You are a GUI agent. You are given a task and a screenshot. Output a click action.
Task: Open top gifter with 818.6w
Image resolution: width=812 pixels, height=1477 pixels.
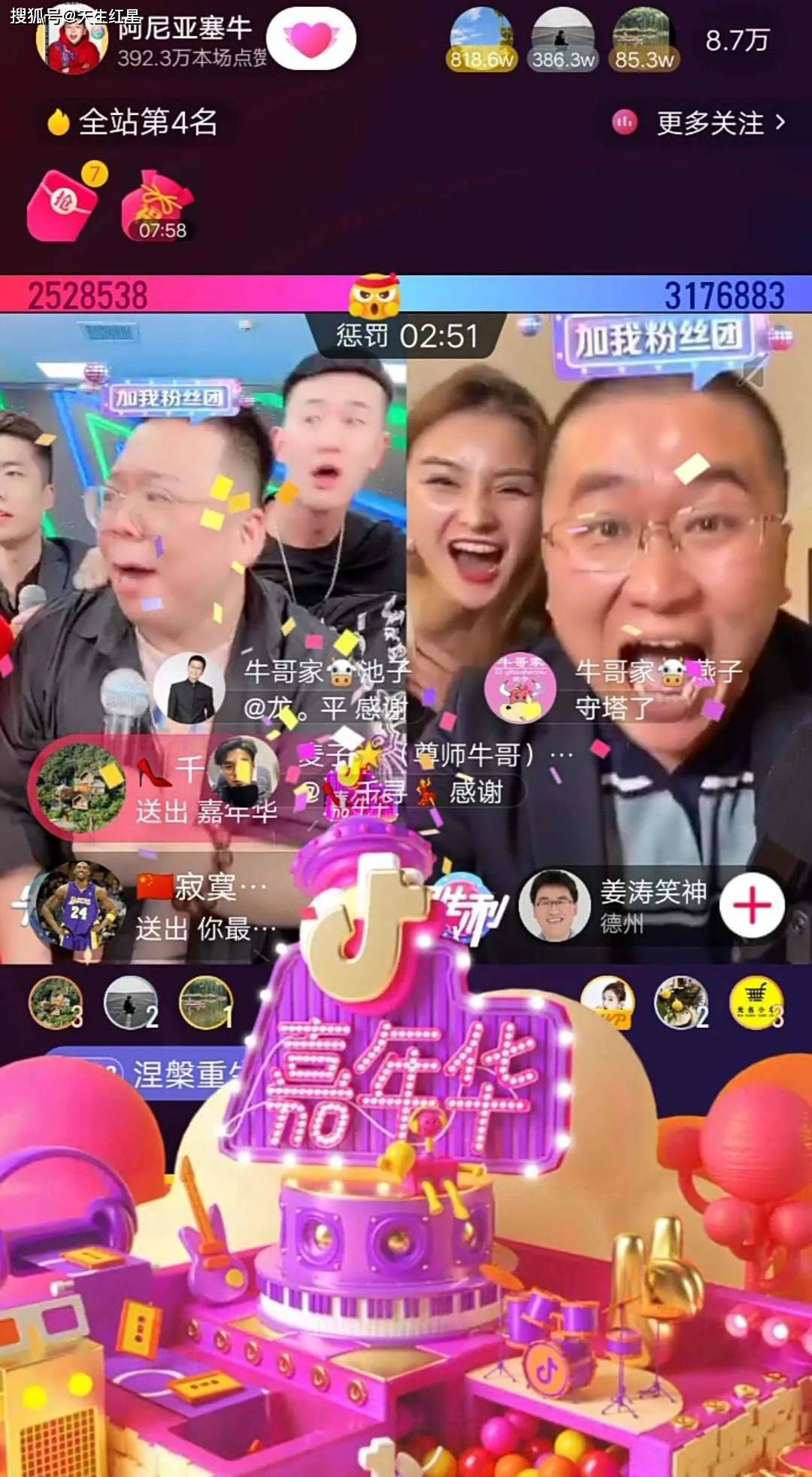click(481, 39)
